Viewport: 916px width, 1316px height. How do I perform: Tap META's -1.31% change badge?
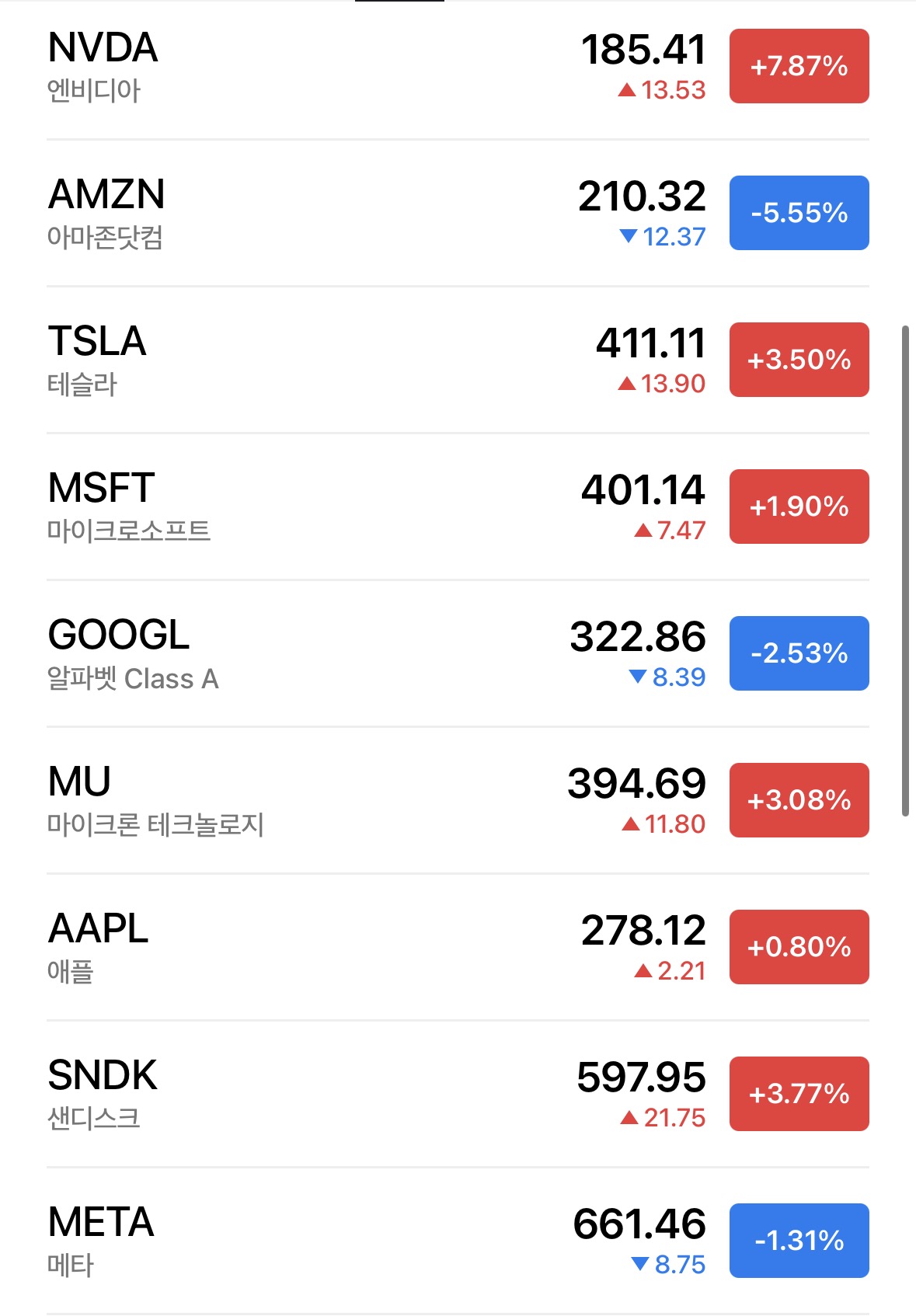coord(799,1241)
